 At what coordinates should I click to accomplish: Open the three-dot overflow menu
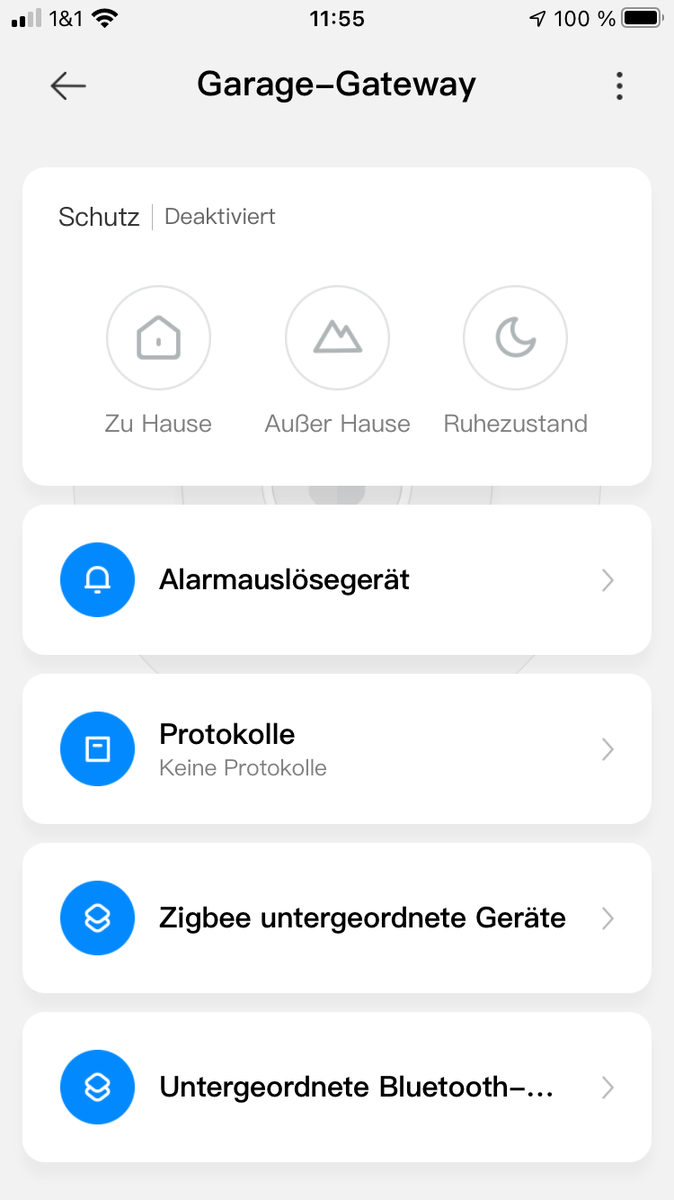(x=619, y=86)
